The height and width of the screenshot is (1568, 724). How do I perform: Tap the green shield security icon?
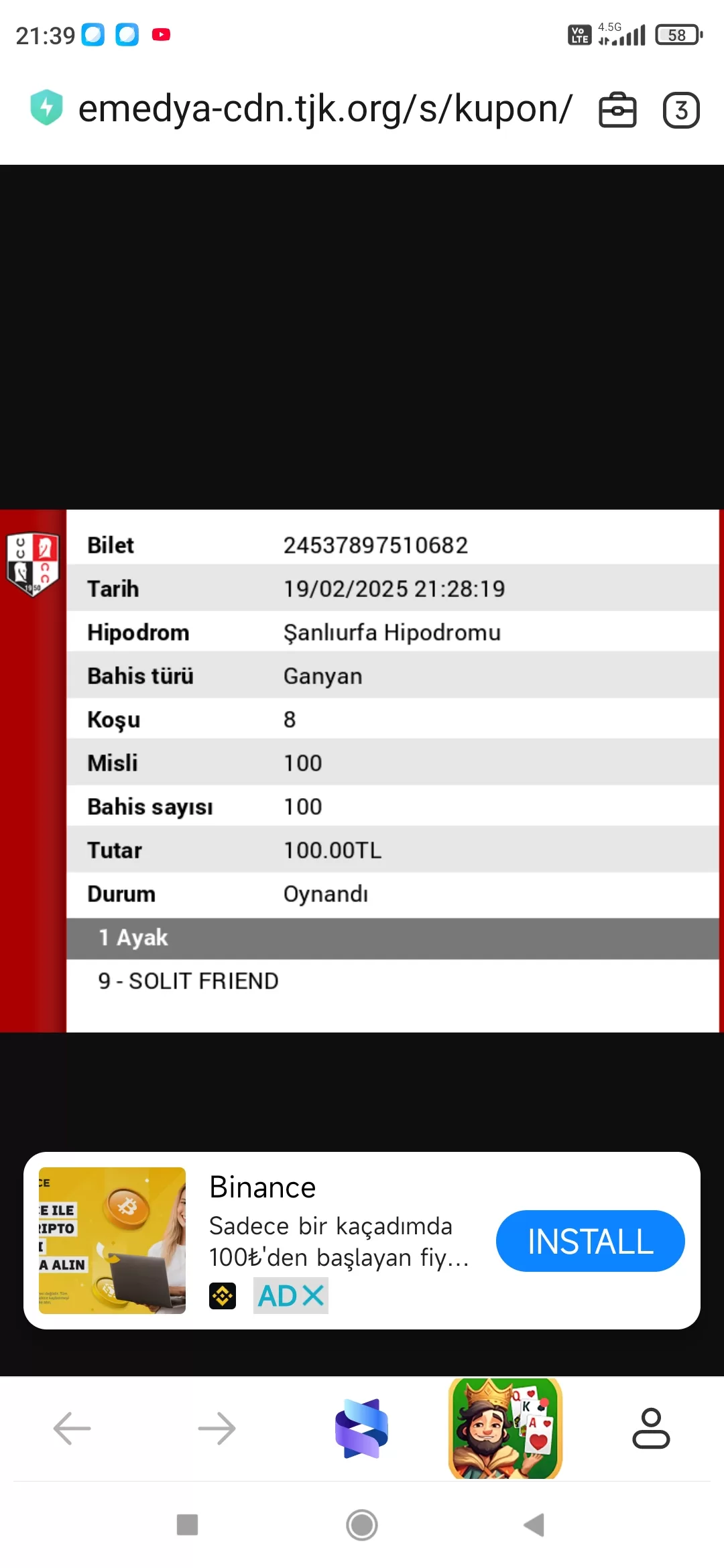(46, 108)
